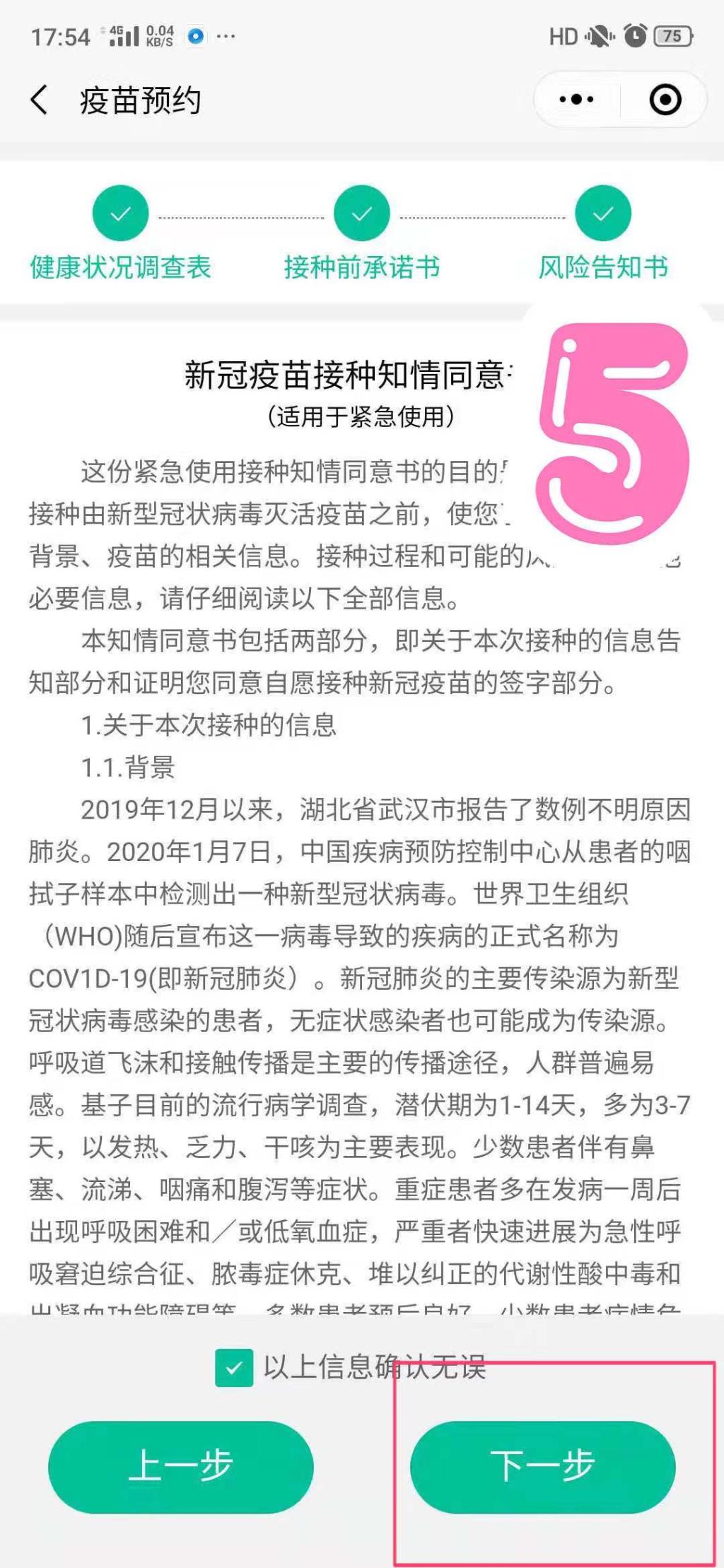Jump to the 健康状况调查表 step
The image size is (724, 1568).
click(121, 214)
